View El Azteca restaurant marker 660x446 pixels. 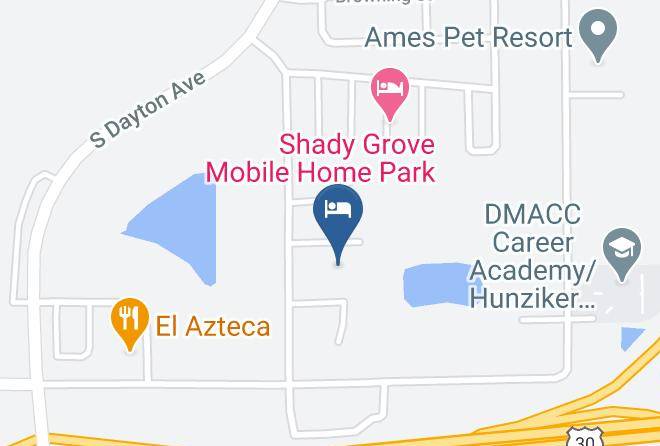[x=130, y=324]
